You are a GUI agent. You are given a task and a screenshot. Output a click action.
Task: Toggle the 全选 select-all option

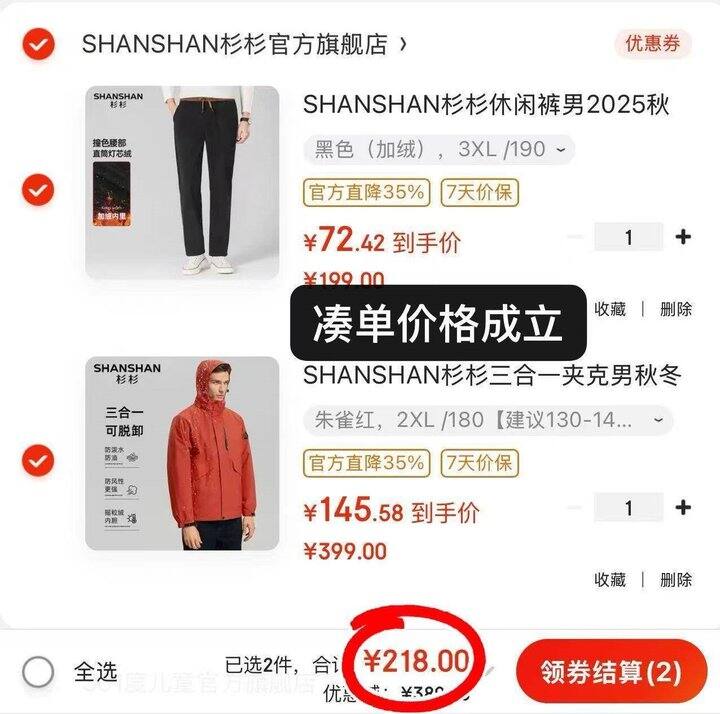[x=38, y=671]
